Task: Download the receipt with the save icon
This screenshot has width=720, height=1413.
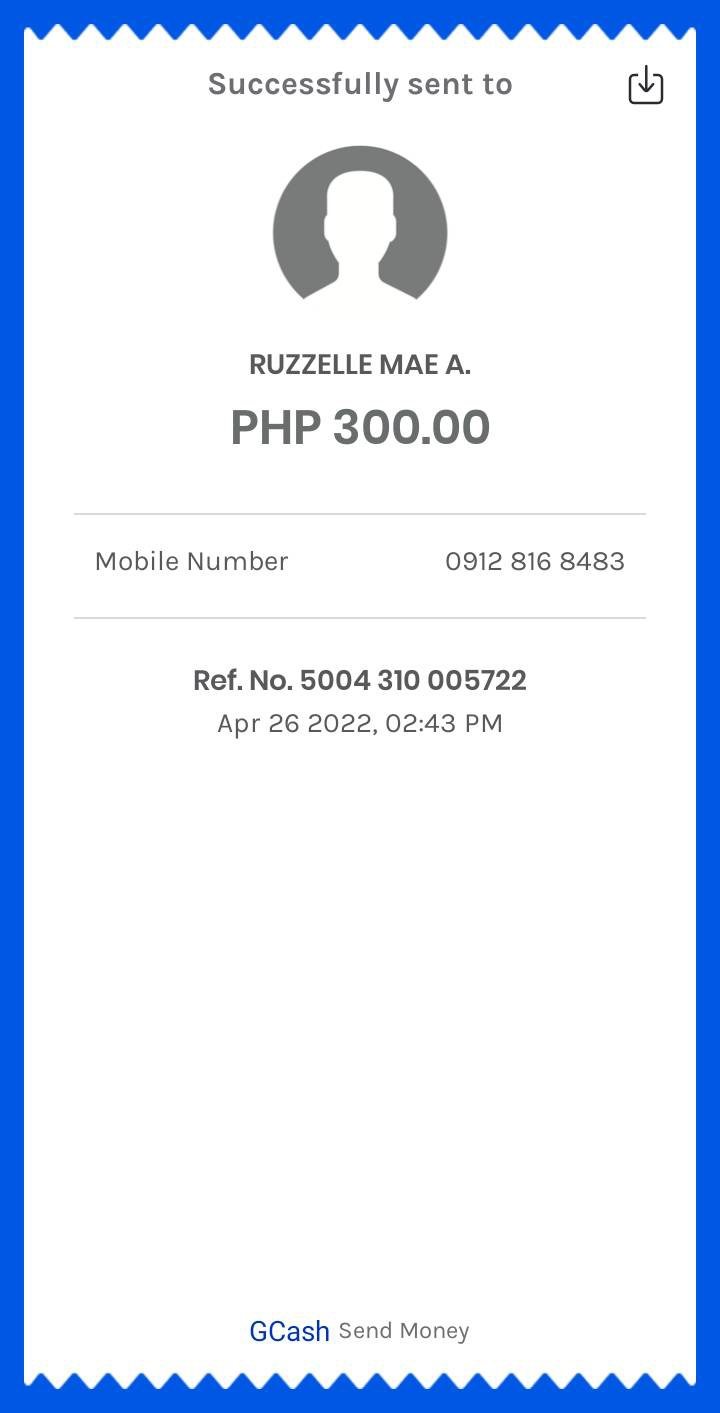Action: pos(645,86)
